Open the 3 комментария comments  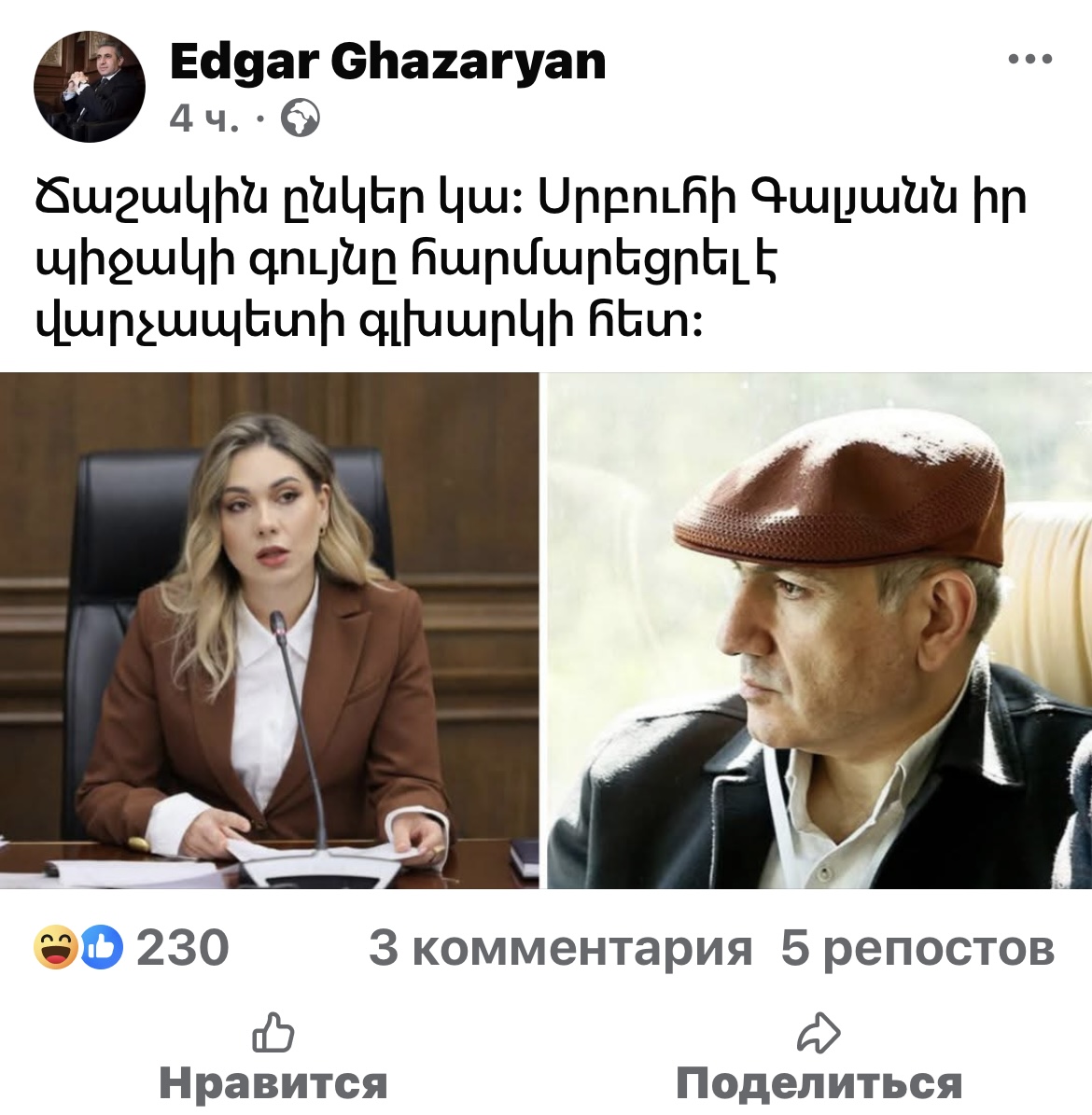click(x=560, y=948)
